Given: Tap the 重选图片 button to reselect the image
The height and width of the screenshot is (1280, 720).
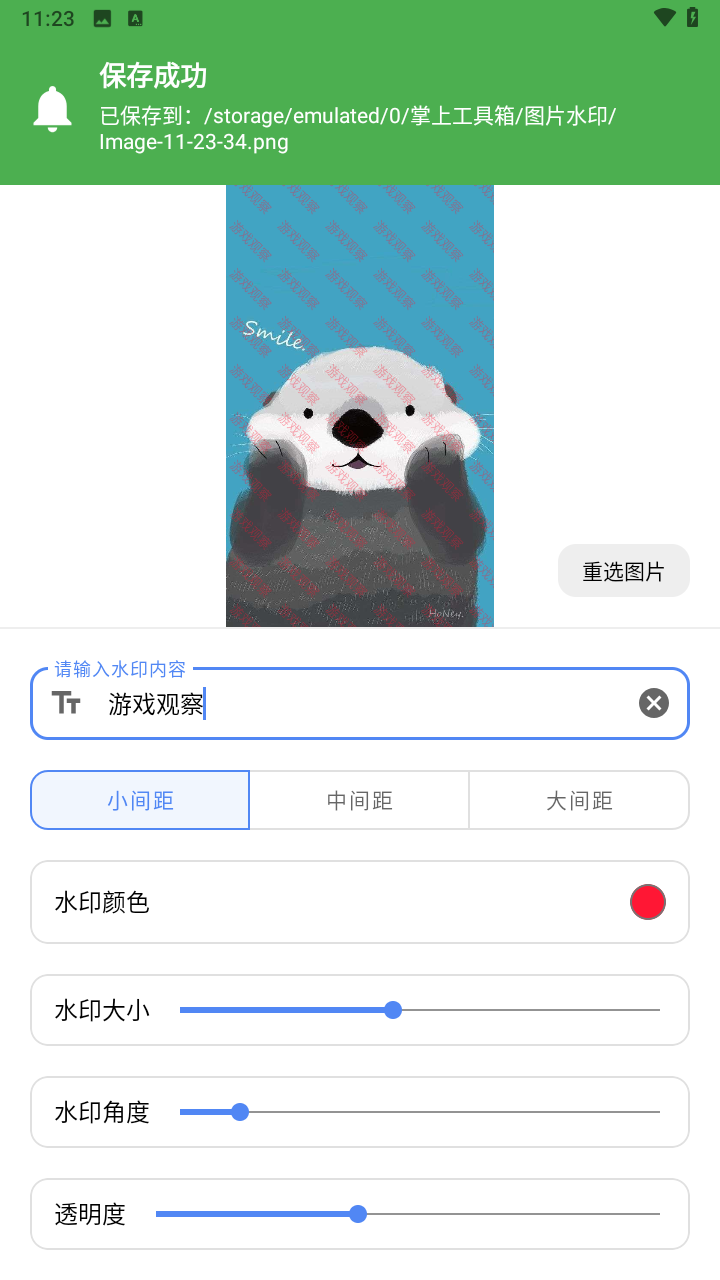Looking at the screenshot, I should tap(623, 571).
